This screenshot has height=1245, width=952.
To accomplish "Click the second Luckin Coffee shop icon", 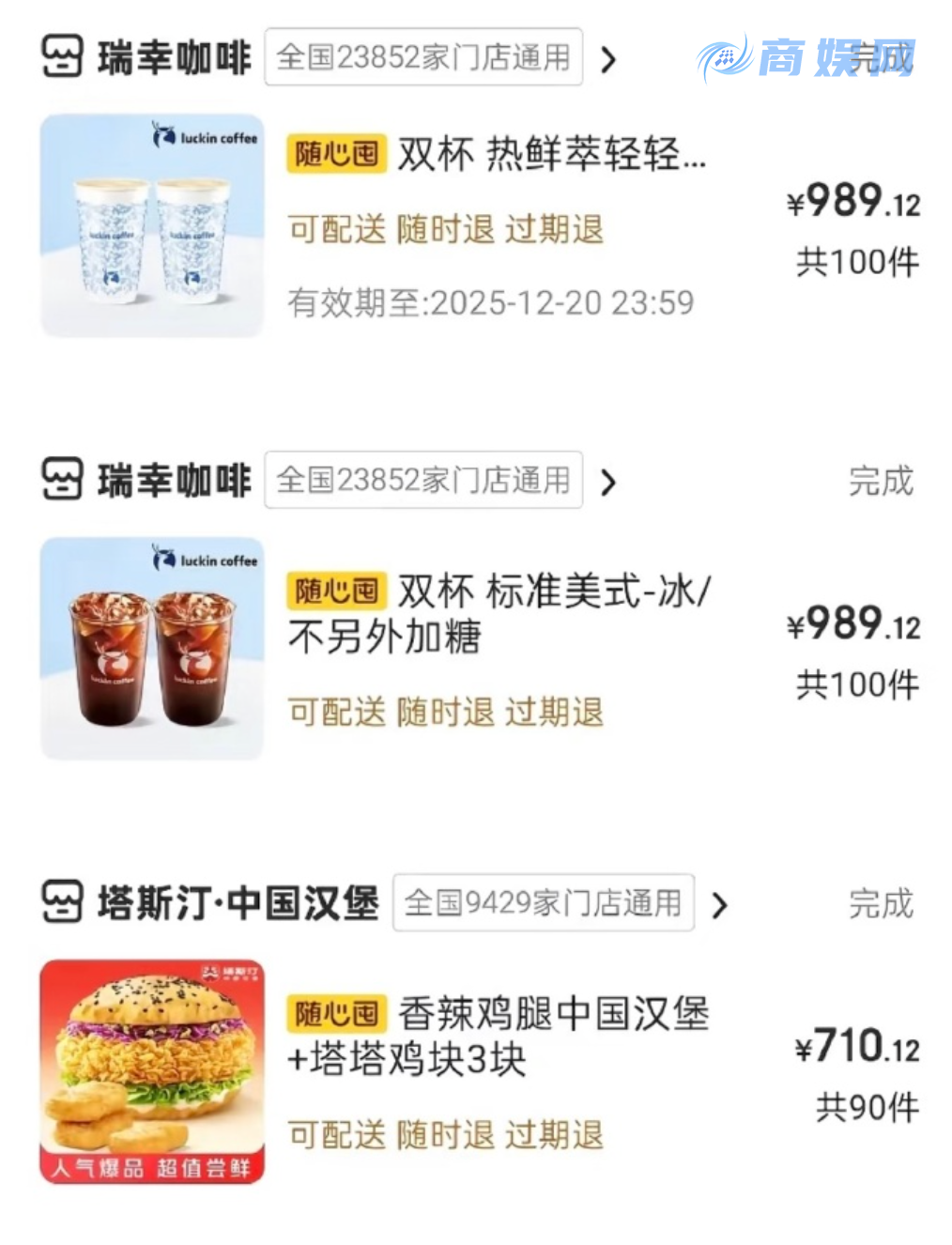I will [x=62, y=480].
